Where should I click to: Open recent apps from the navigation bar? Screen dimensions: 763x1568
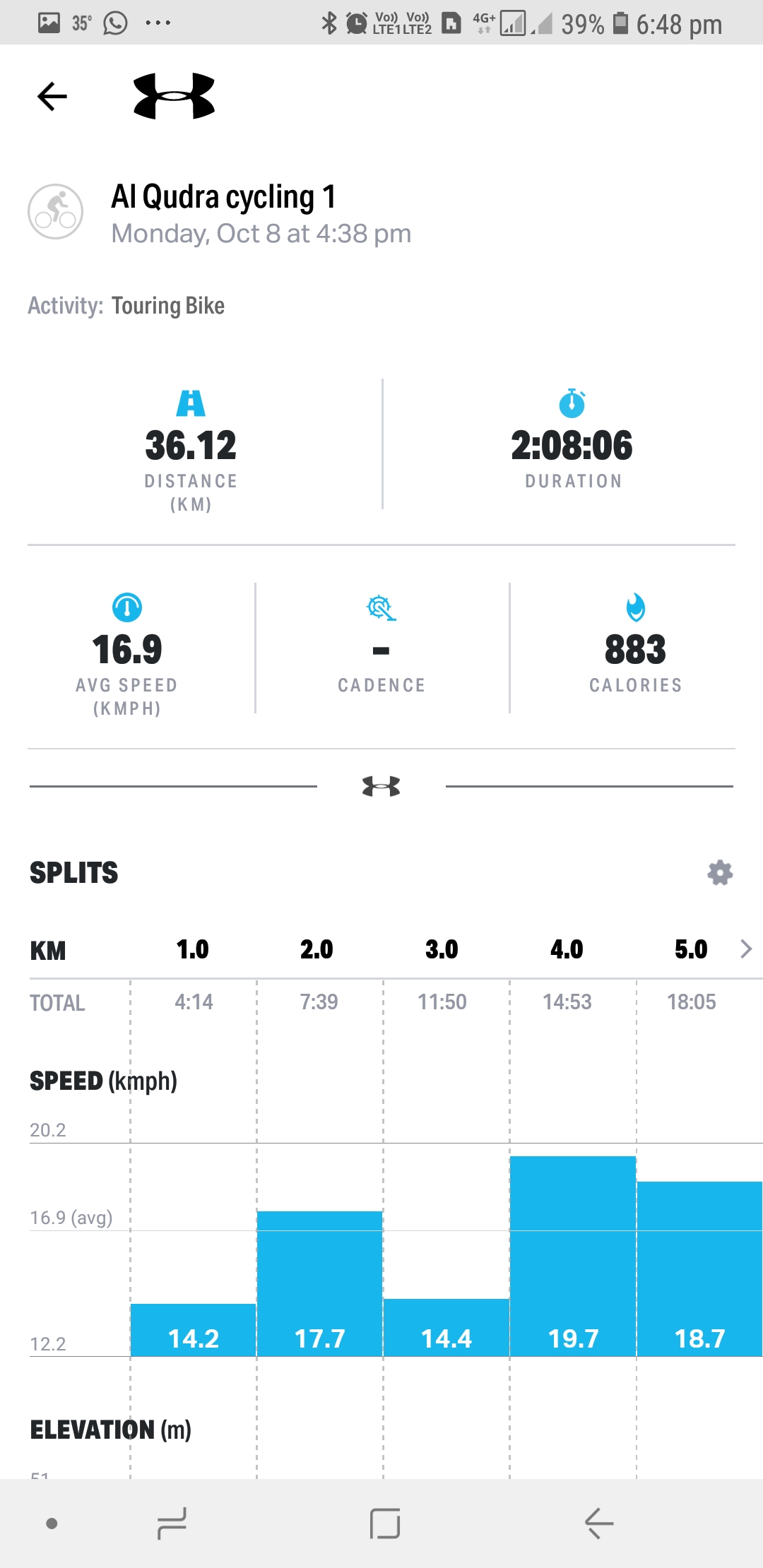172,1524
